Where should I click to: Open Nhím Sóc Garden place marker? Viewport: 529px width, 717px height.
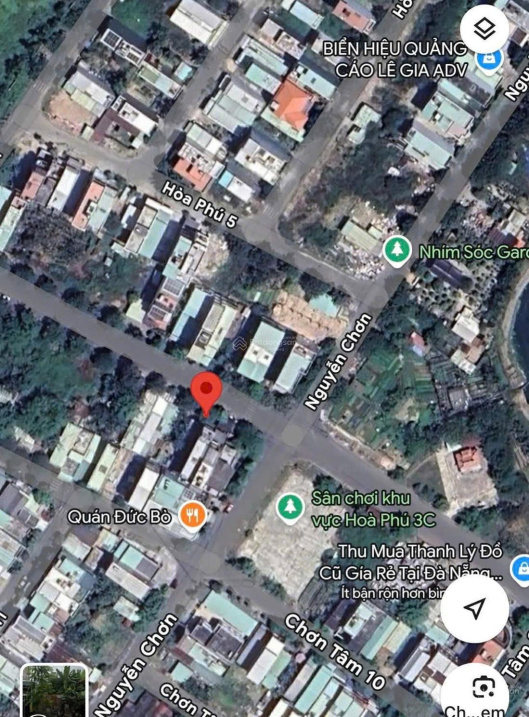(397, 251)
